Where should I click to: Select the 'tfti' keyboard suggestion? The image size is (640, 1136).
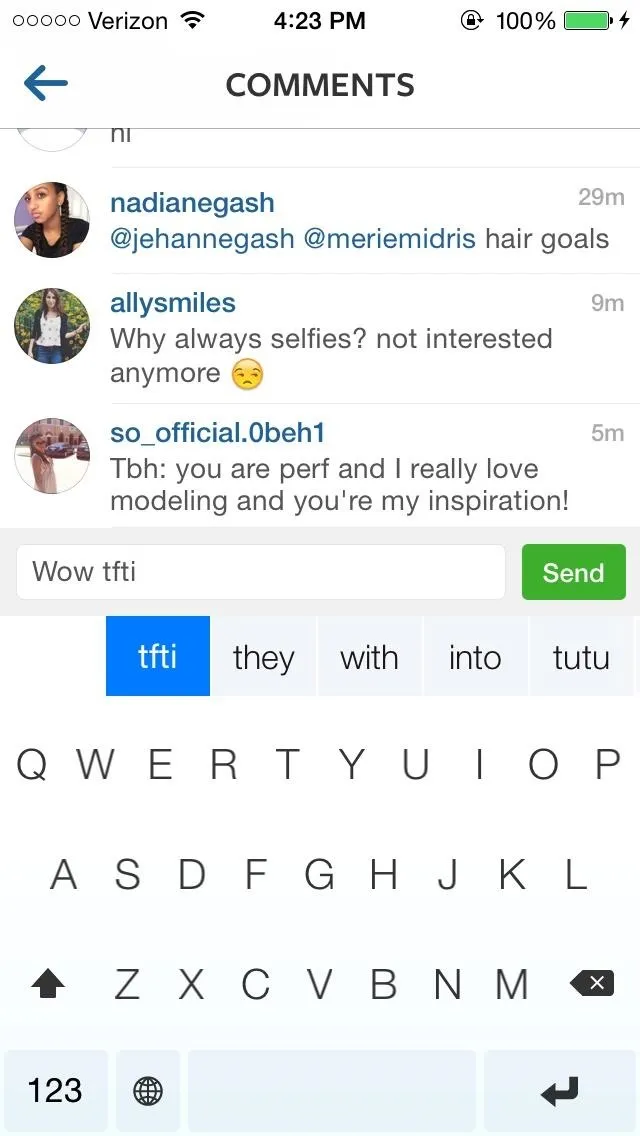(x=158, y=656)
